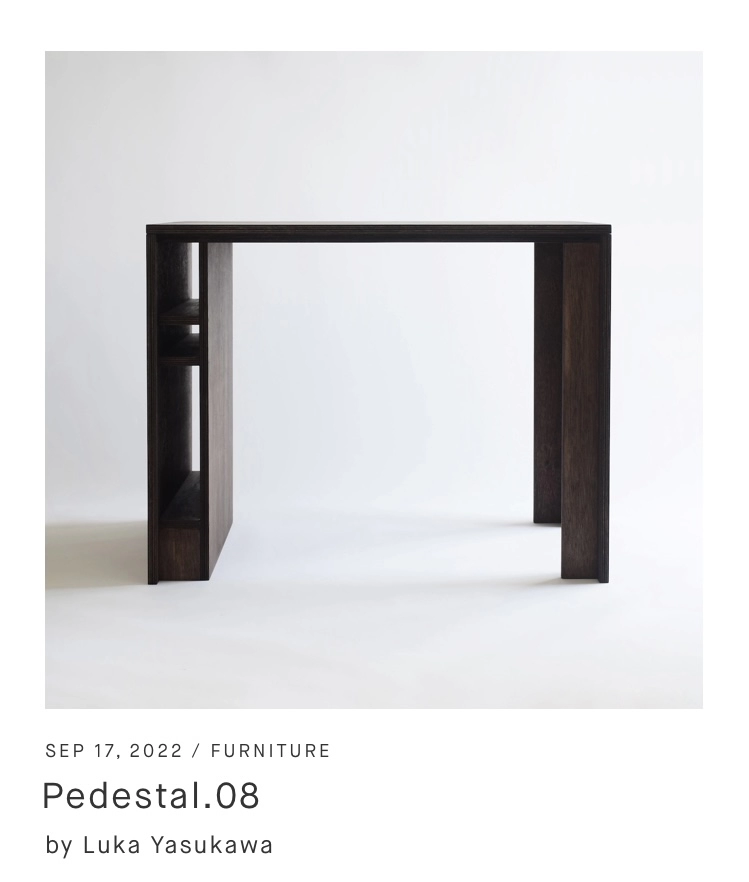Open the Pedestal.08 table photo
749x882 pixels.
coord(374,380)
